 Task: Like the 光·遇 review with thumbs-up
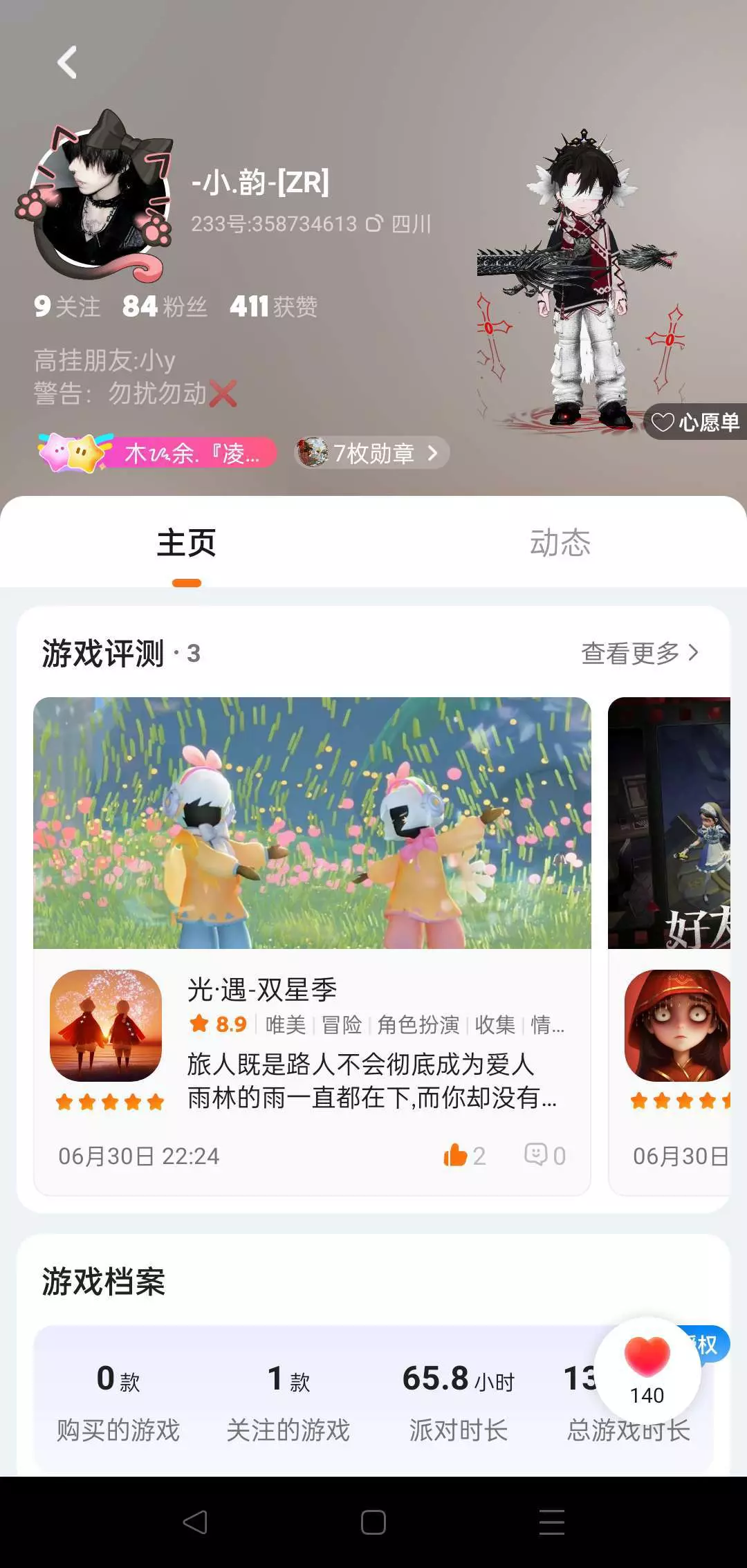[x=465, y=1155]
